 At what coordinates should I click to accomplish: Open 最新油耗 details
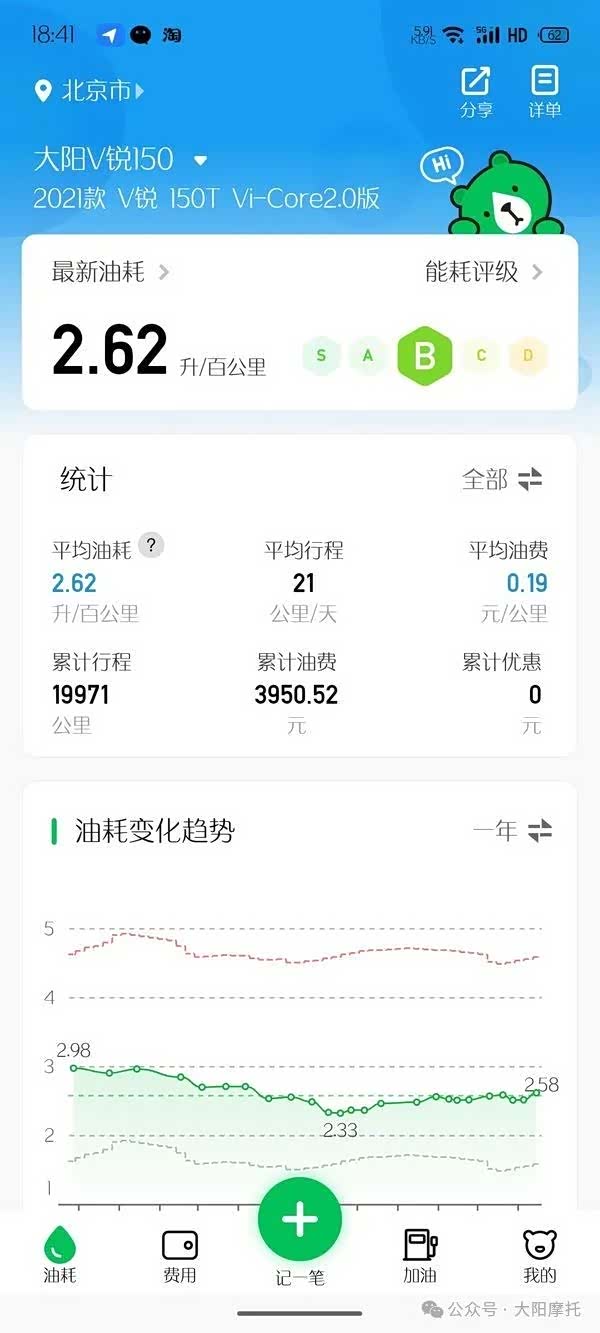pos(110,272)
